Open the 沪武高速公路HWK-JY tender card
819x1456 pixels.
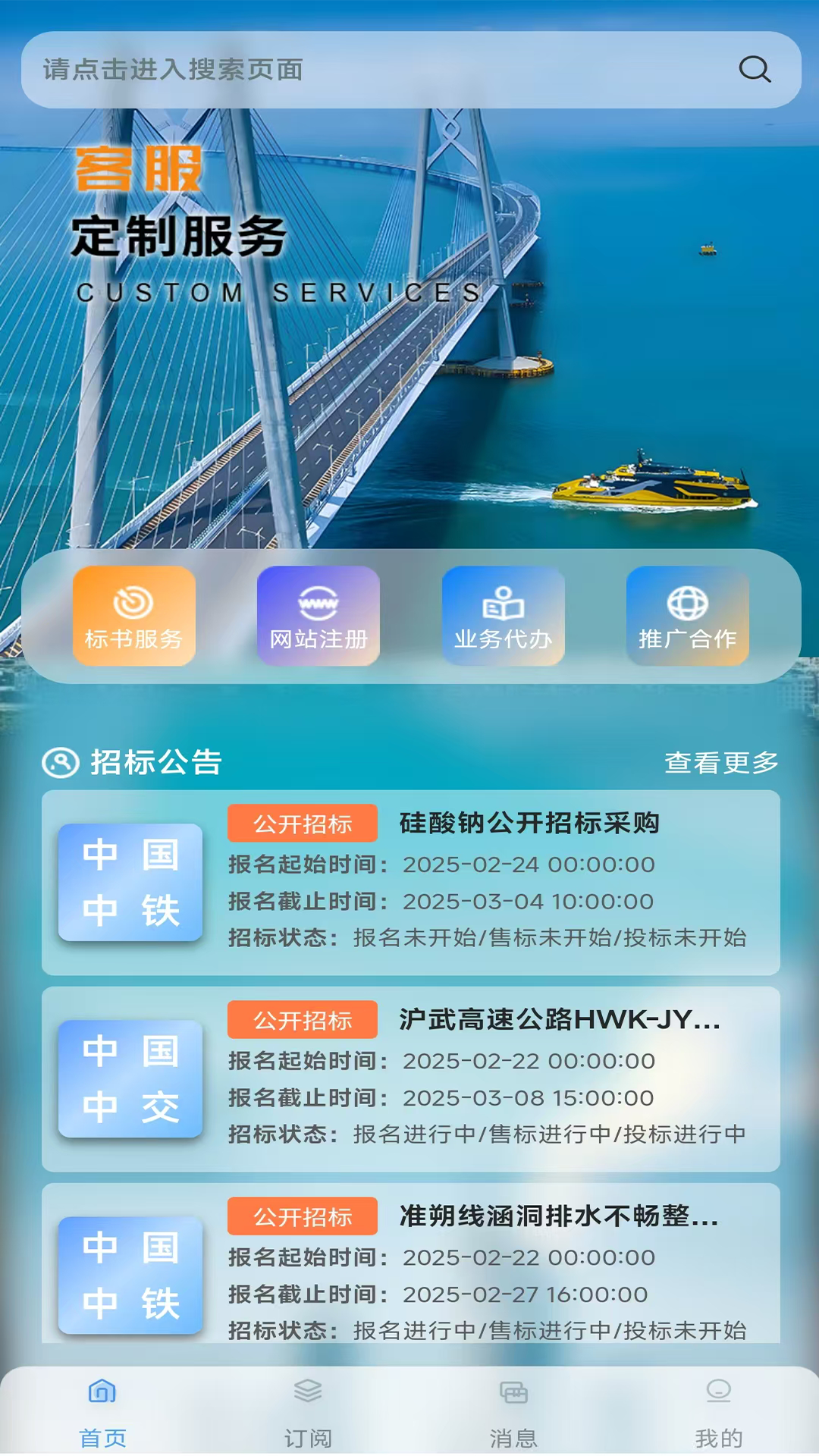click(x=410, y=1078)
